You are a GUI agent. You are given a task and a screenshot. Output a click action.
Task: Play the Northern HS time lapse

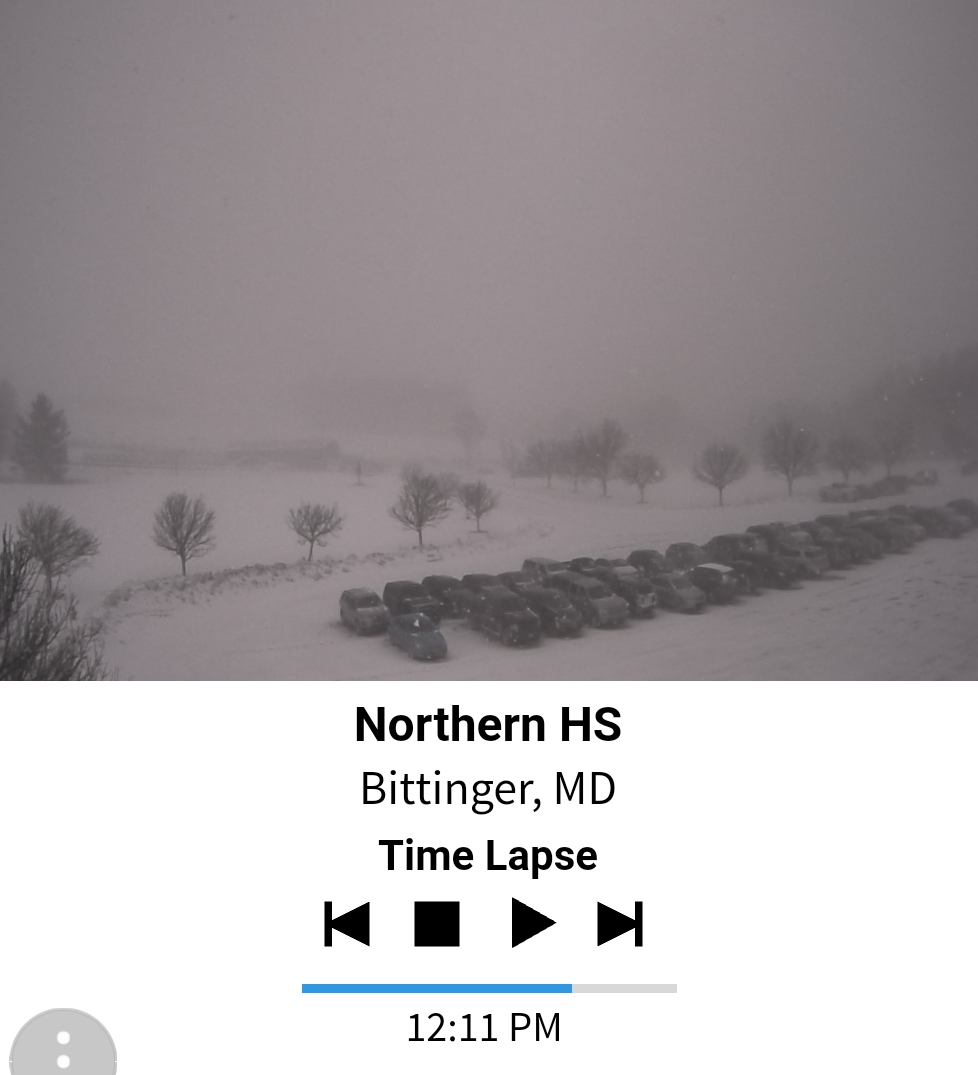click(532, 923)
